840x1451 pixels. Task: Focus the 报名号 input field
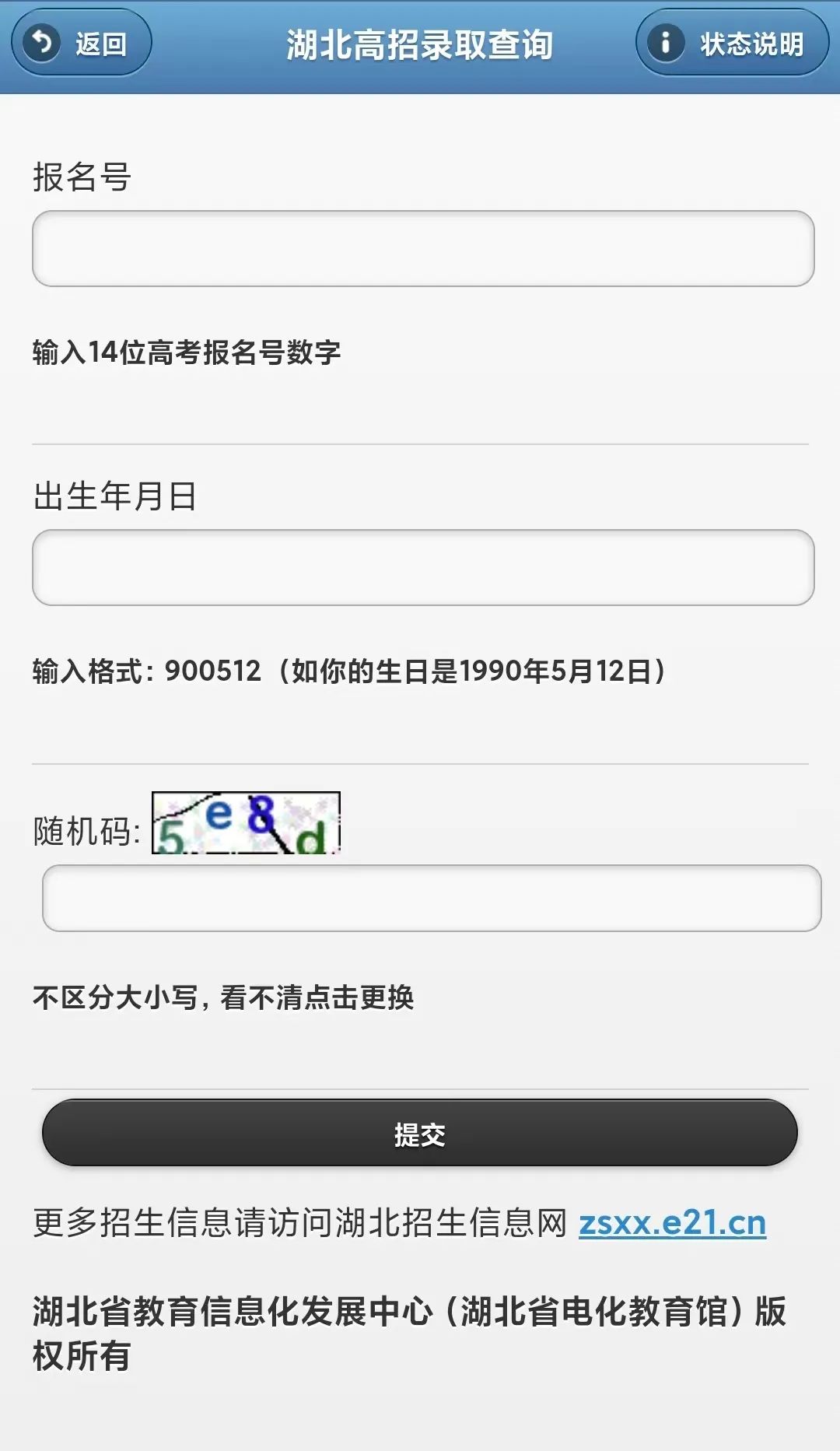click(x=423, y=249)
